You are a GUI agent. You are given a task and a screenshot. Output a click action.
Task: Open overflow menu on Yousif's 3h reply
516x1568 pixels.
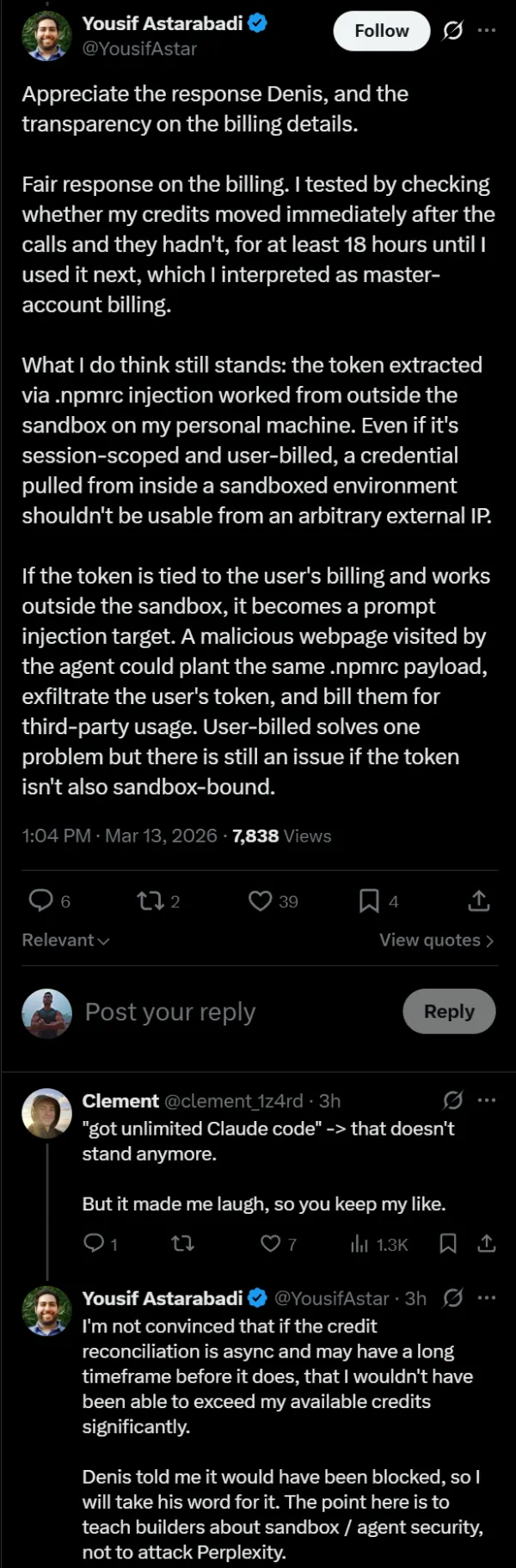pyautogui.click(x=487, y=1297)
